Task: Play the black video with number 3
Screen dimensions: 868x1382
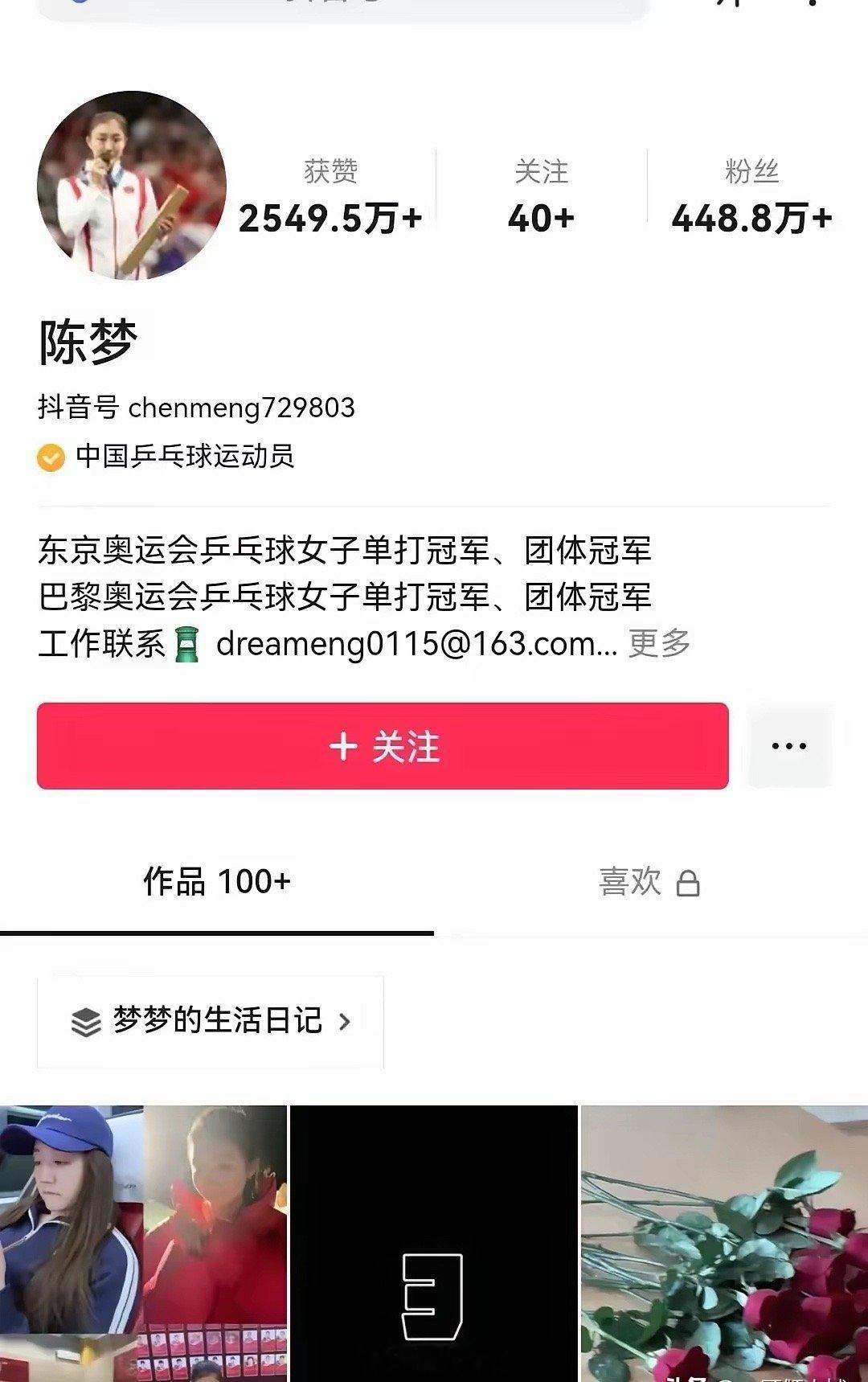Action: [433, 1242]
